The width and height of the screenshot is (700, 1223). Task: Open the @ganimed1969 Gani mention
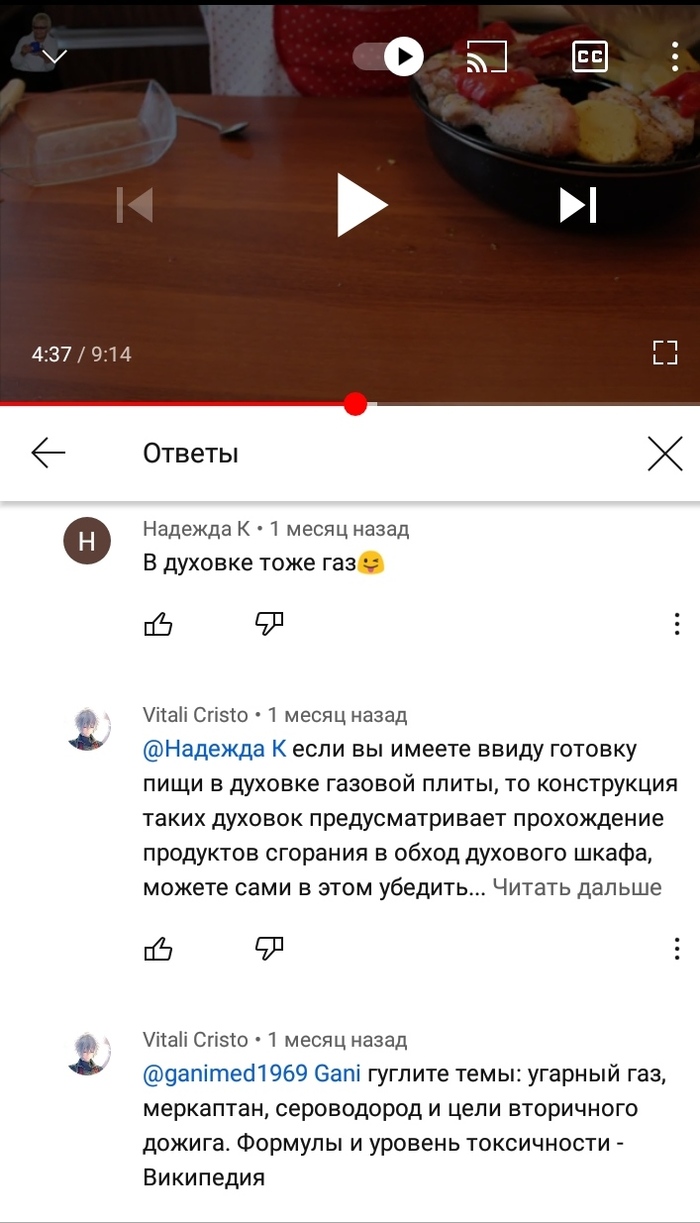pos(251,1075)
